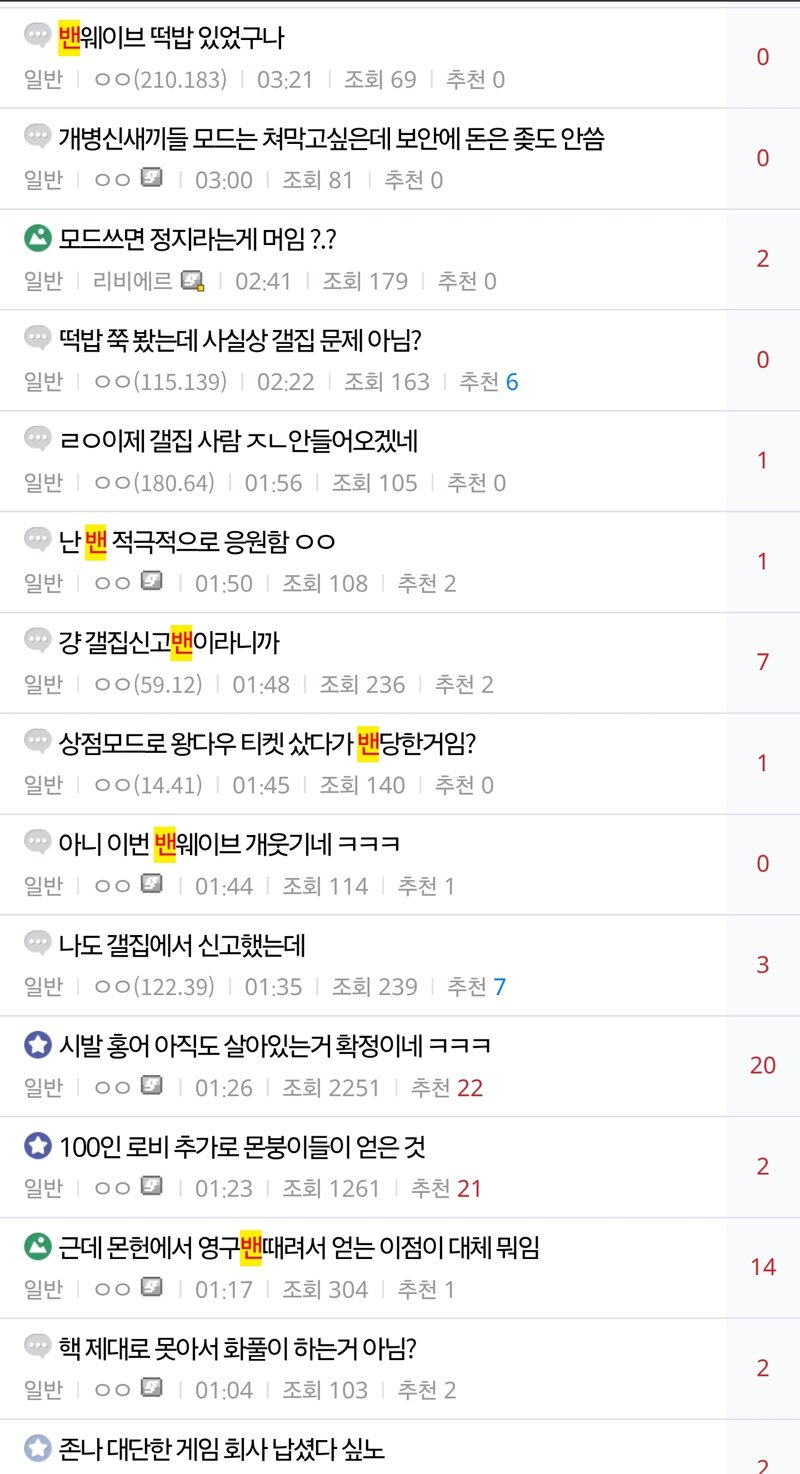View the 20 comments on '시발 홍어' post
Screen dimensions: 800x1474
pyautogui.click(x=762, y=1066)
